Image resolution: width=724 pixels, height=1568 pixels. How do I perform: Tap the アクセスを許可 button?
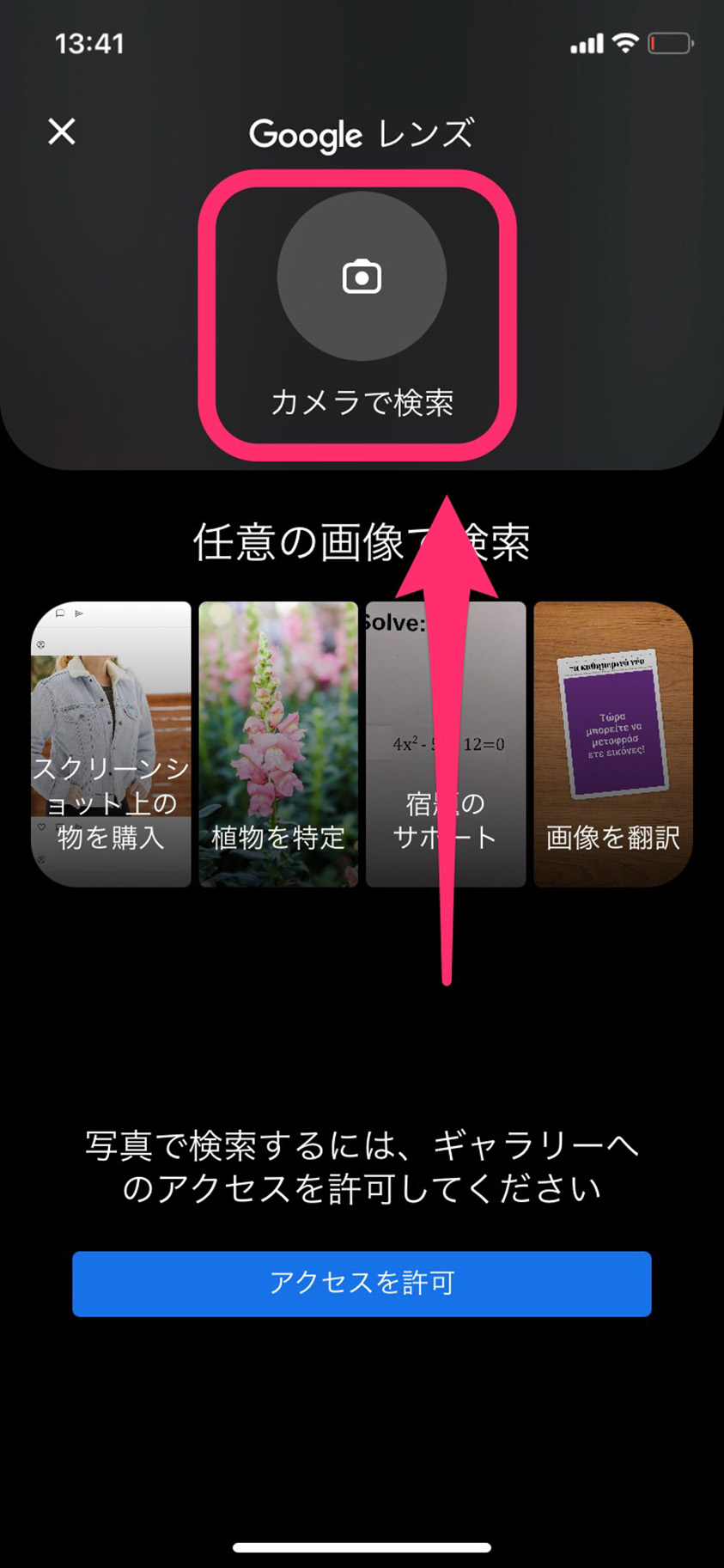point(362,1284)
